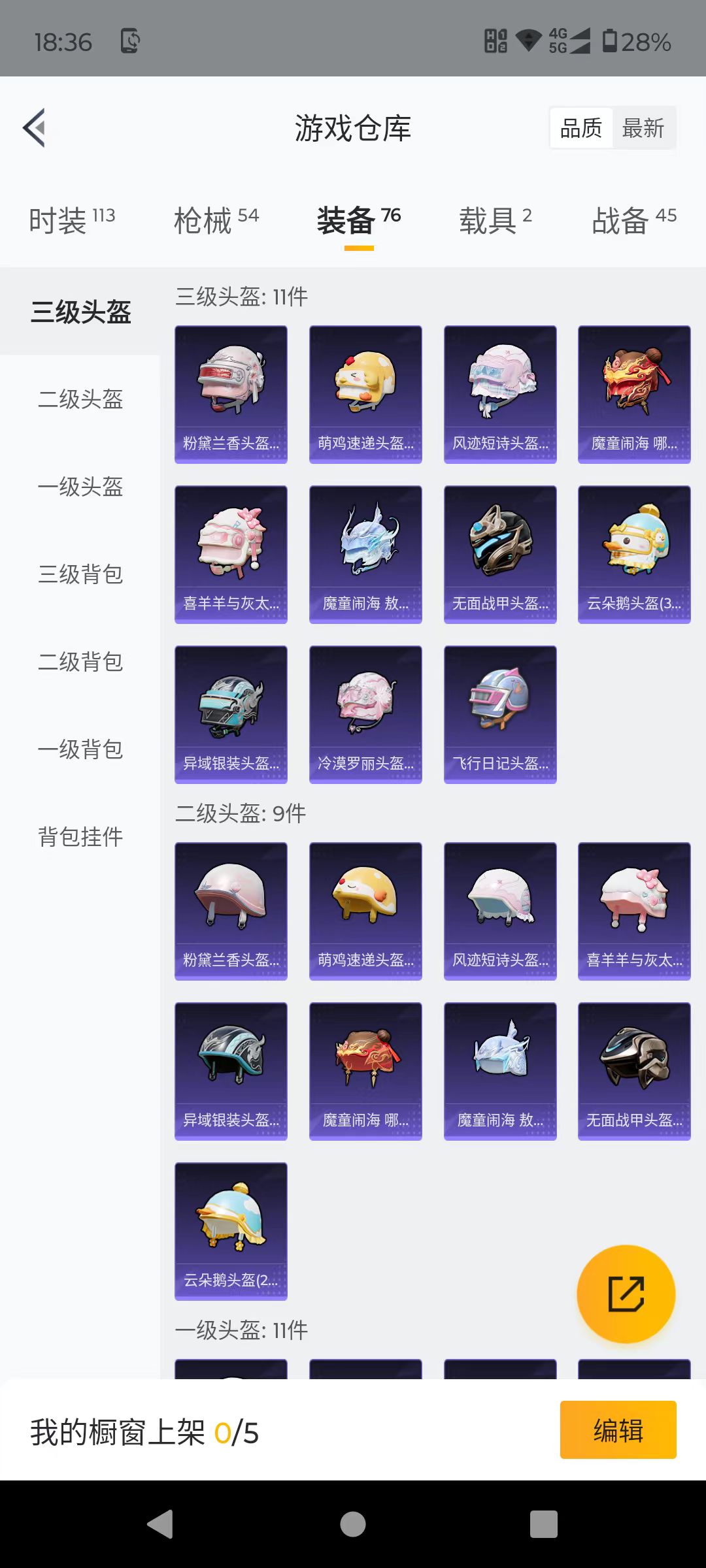Sort warehouse by 品质
The height and width of the screenshot is (1568, 706).
pos(581,128)
